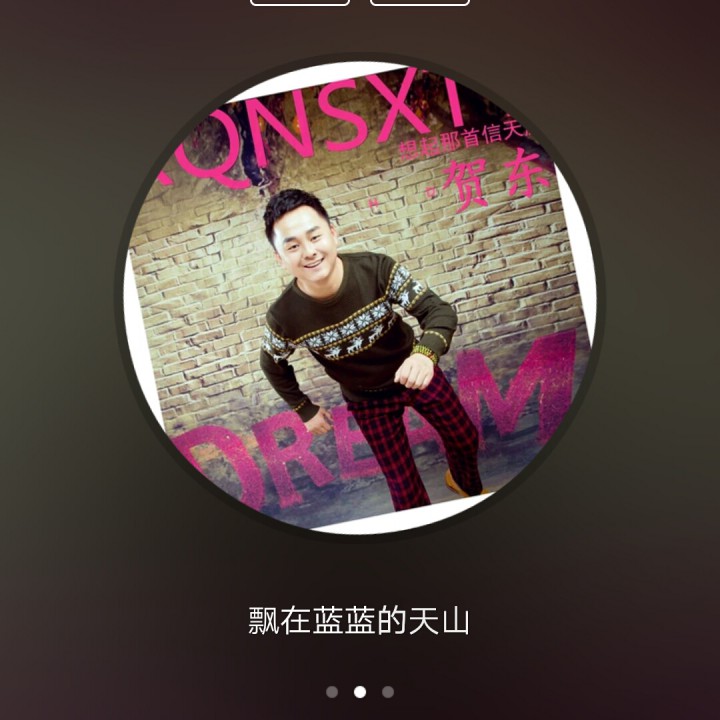This screenshot has height=720, width=720.
Task: Go to the first page indicator dot
Action: [332, 692]
